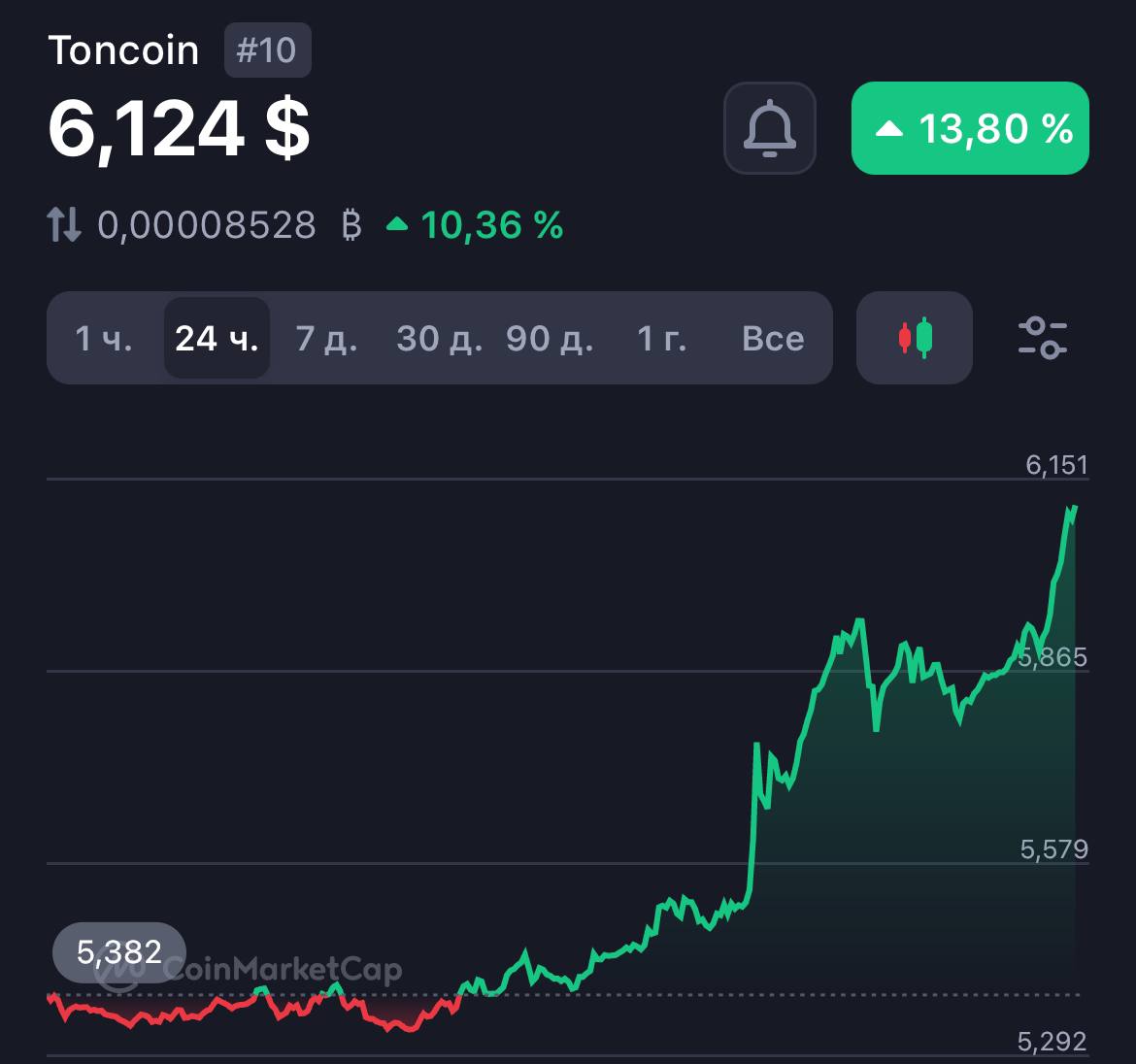Switch chart to 1 г. range
Viewport: 1136px width, 1064px height.
(x=661, y=338)
